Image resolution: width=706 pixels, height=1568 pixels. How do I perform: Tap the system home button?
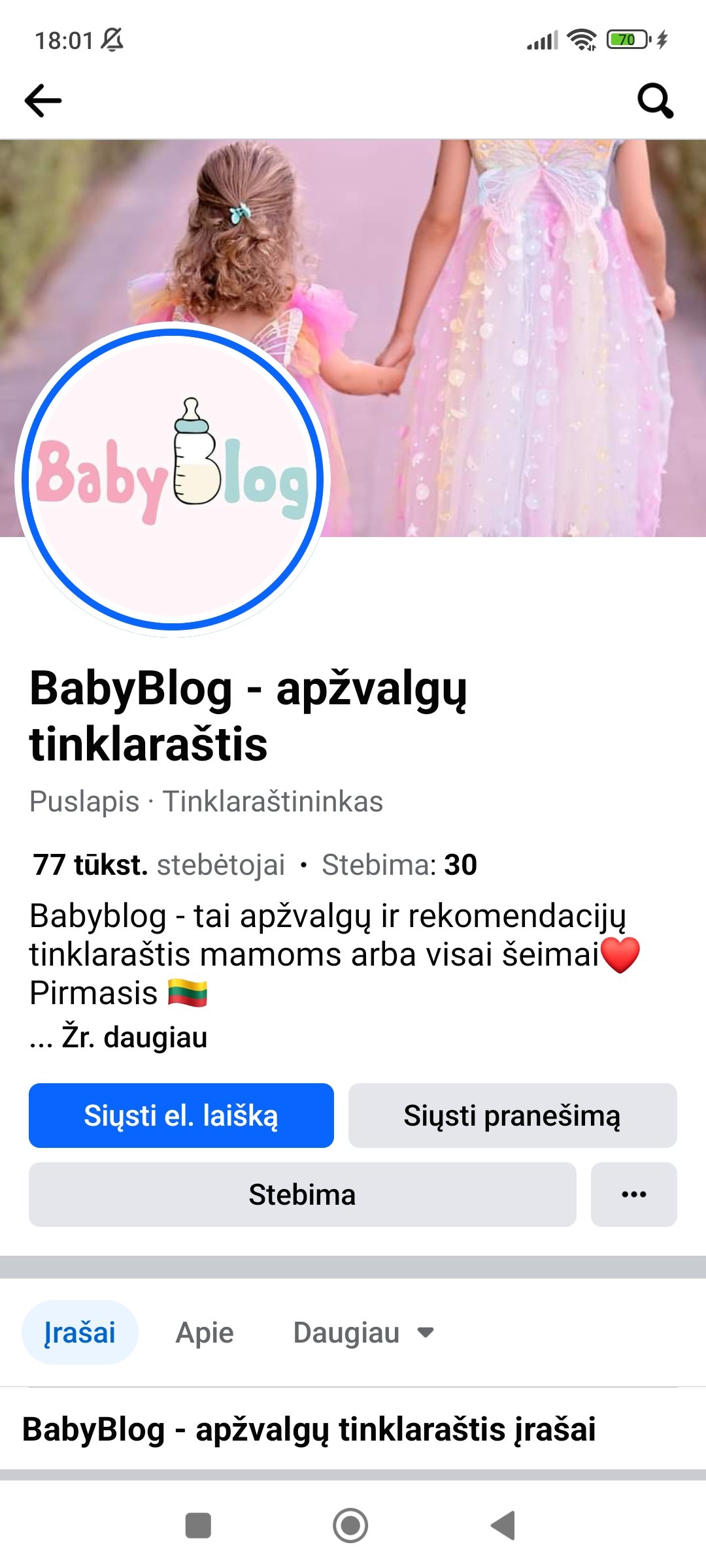350,1526
